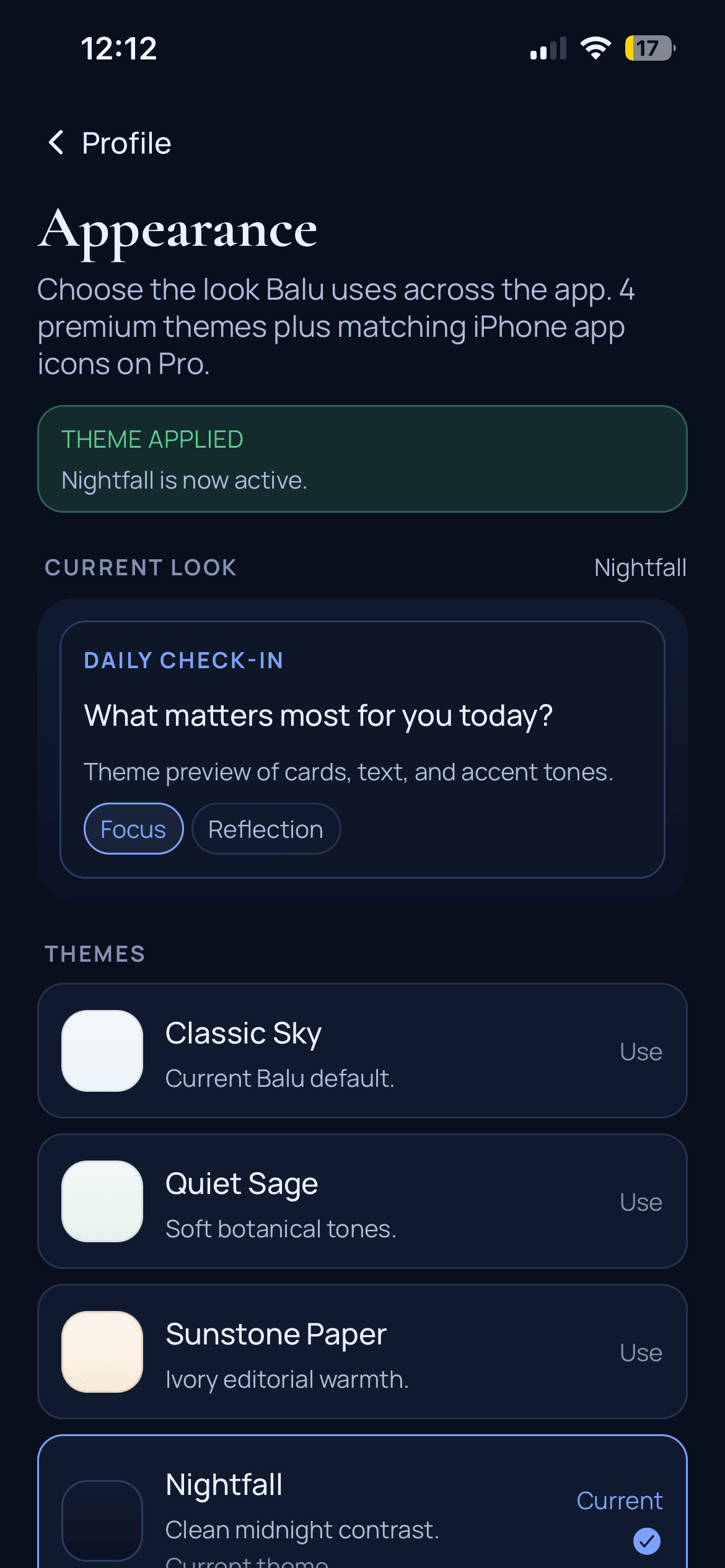Apply Sunstone Paper with its Use button
The width and height of the screenshot is (725, 1568).
point(640,1352)
